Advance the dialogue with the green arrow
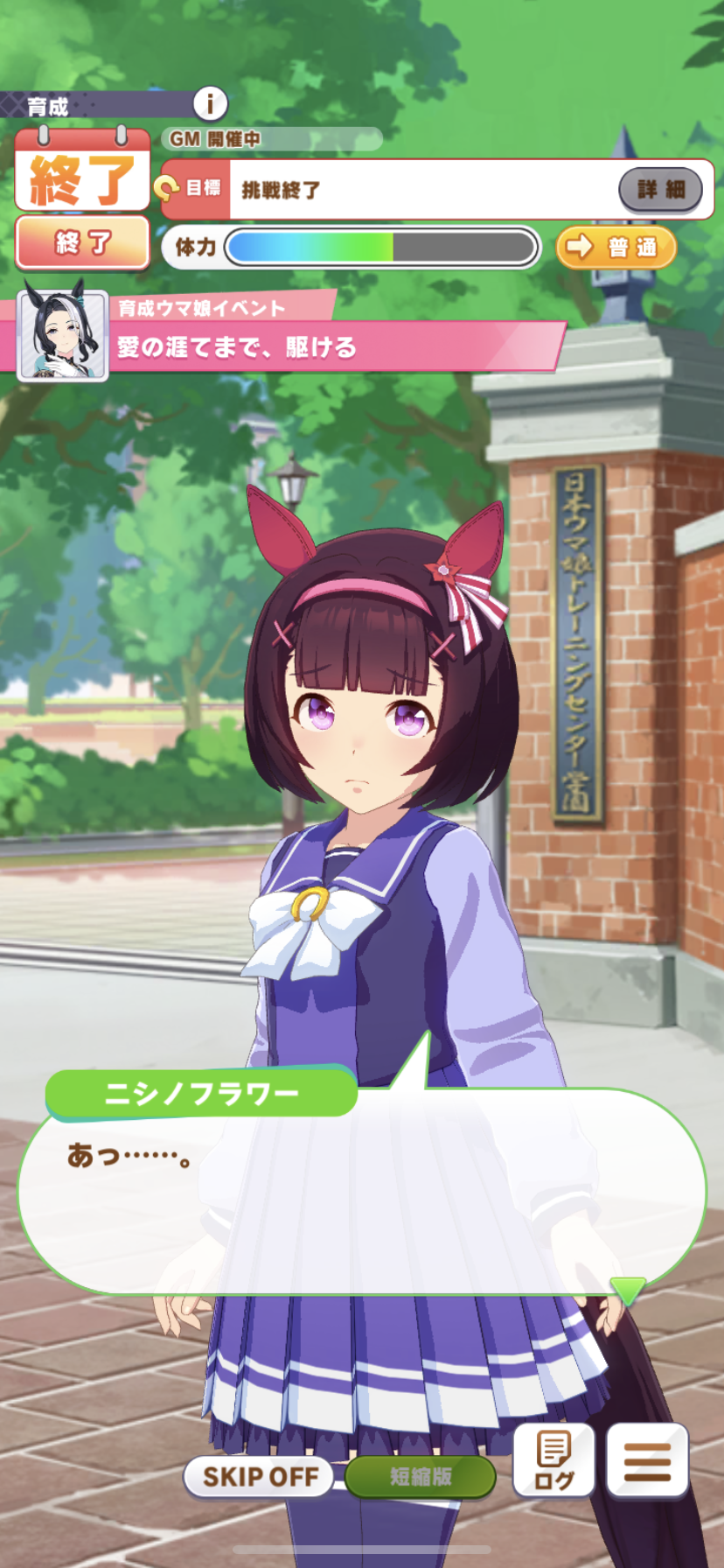Screen dimensions: 724x1568 pos(627,1290)
